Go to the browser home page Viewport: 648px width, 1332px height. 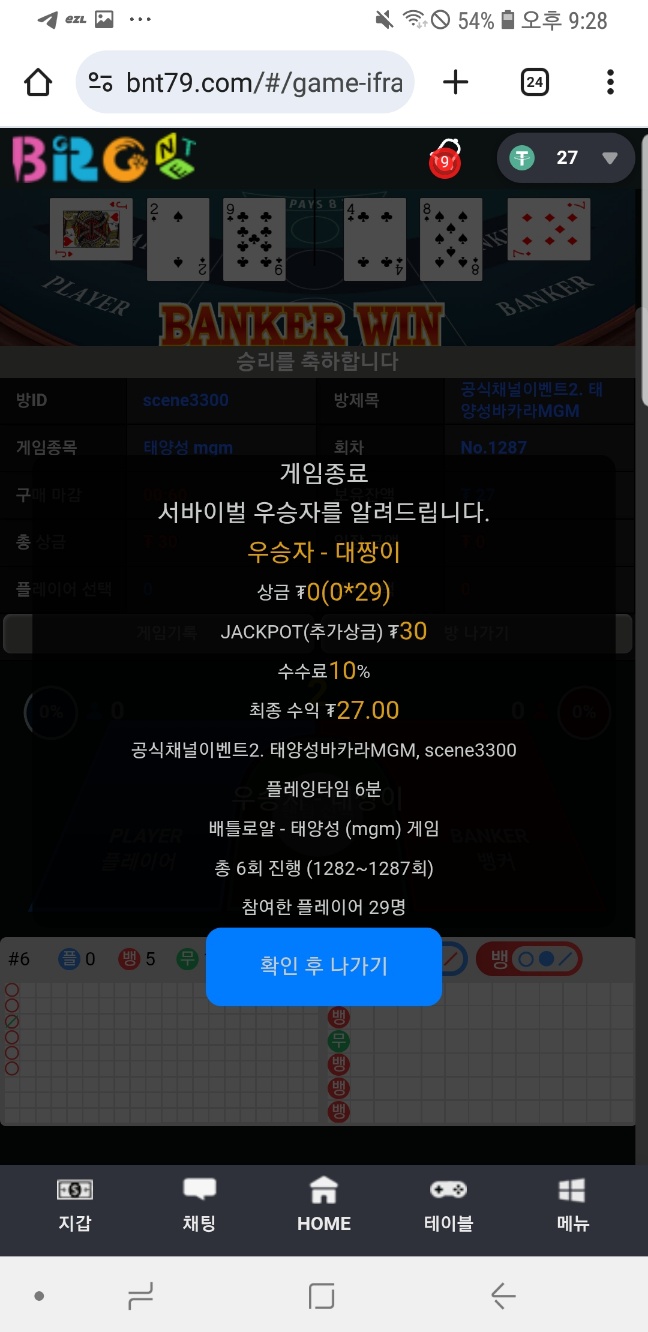coord(38,82)
